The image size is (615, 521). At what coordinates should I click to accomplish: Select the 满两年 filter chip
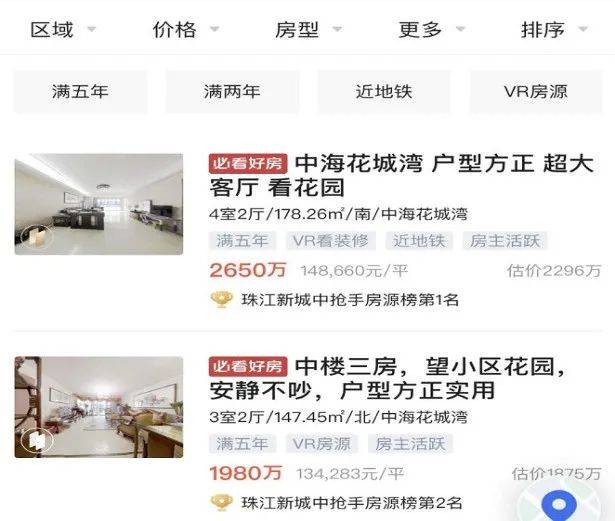point(232,91)
